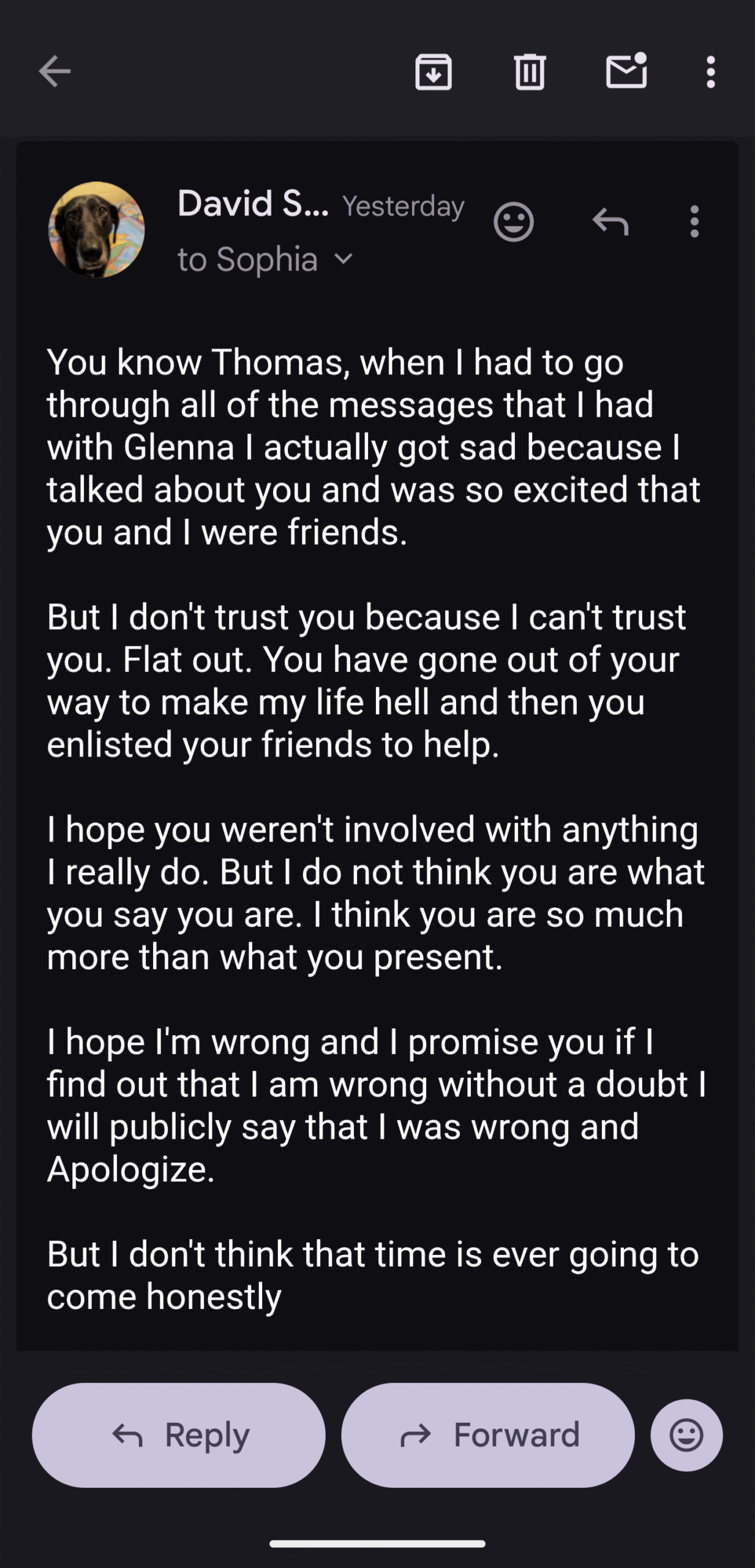Forward this email
This screenshot has height=1568, width=755.
(487, 1434)
